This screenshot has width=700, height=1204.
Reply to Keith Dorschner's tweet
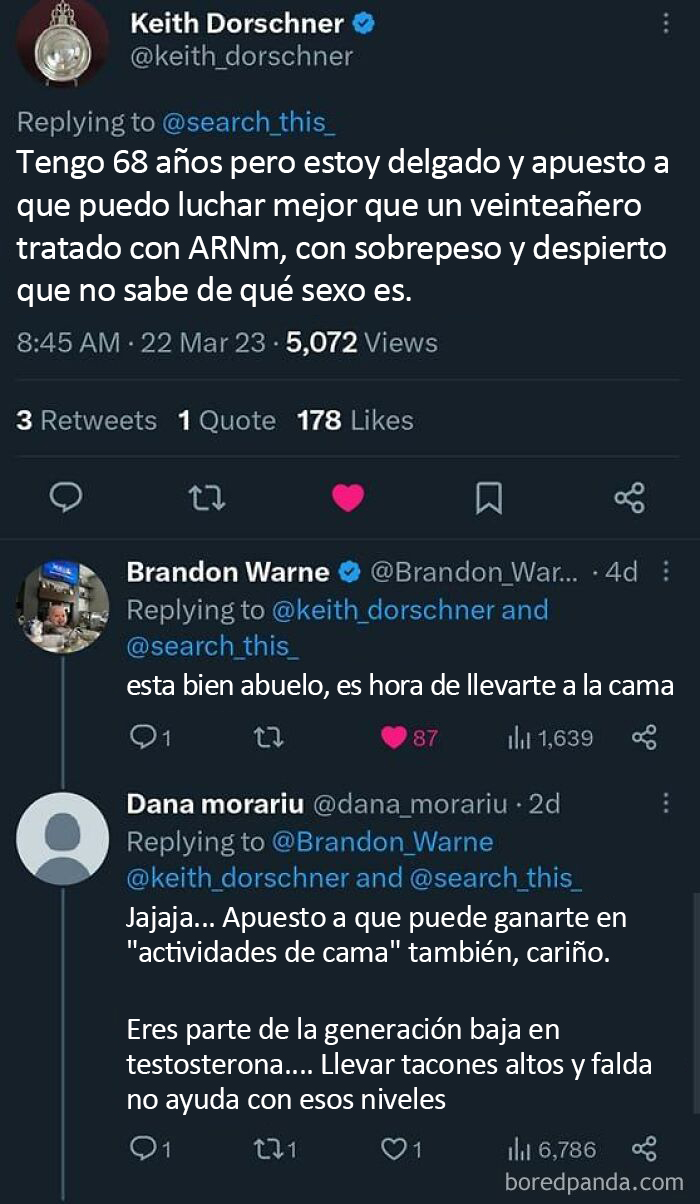pos(65,497)
